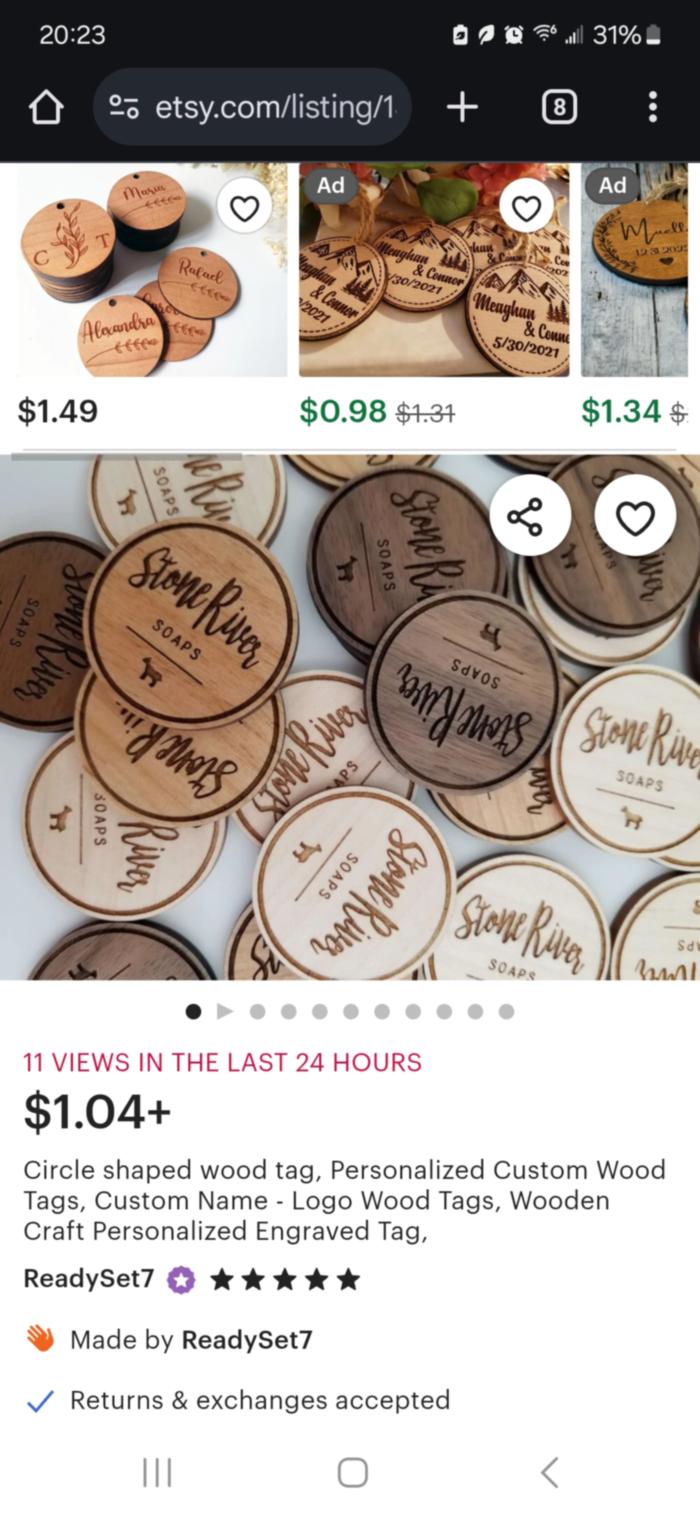This screenshot has width=700, height=1517.
Task: Go back with the system back button
Action: [x=549, y=1472]
